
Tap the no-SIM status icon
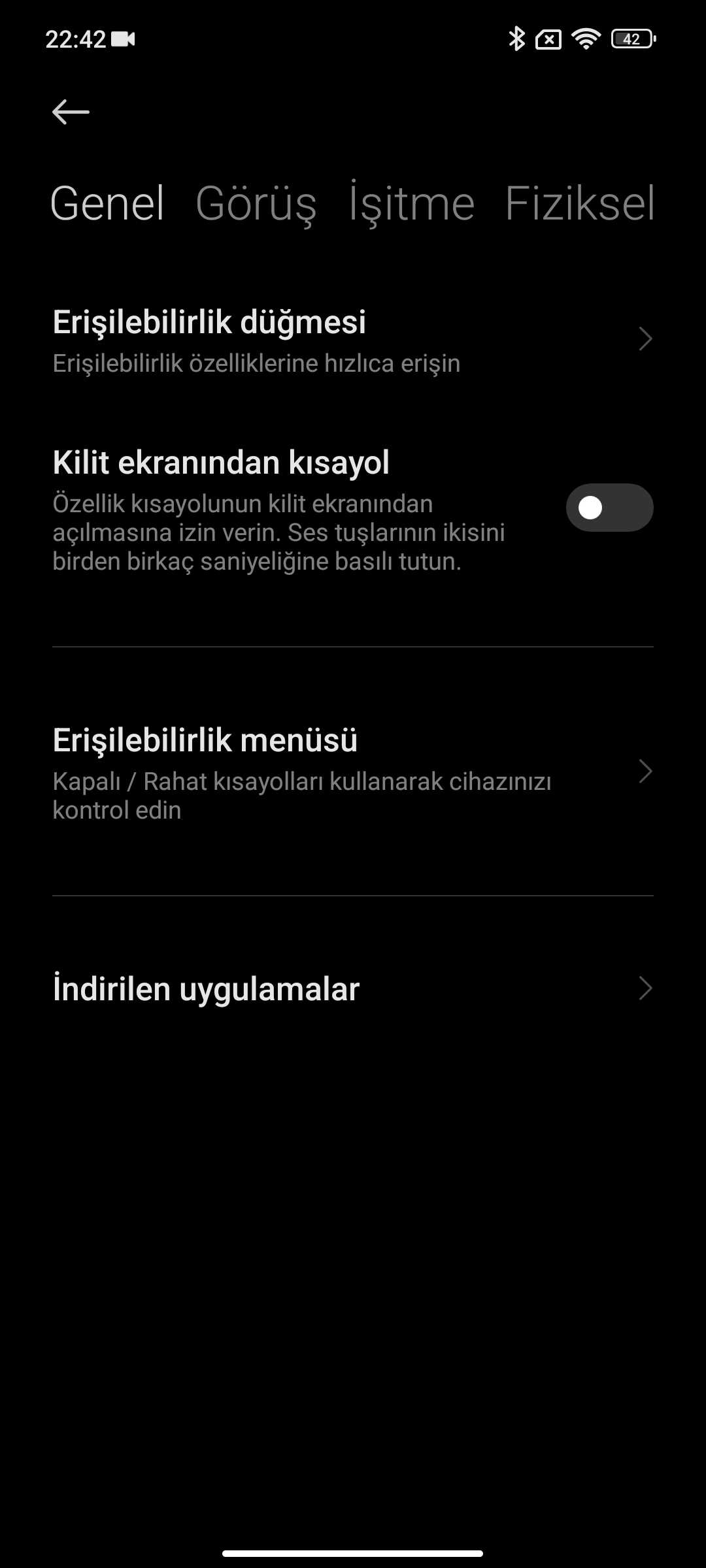click(x=548, y=41)
